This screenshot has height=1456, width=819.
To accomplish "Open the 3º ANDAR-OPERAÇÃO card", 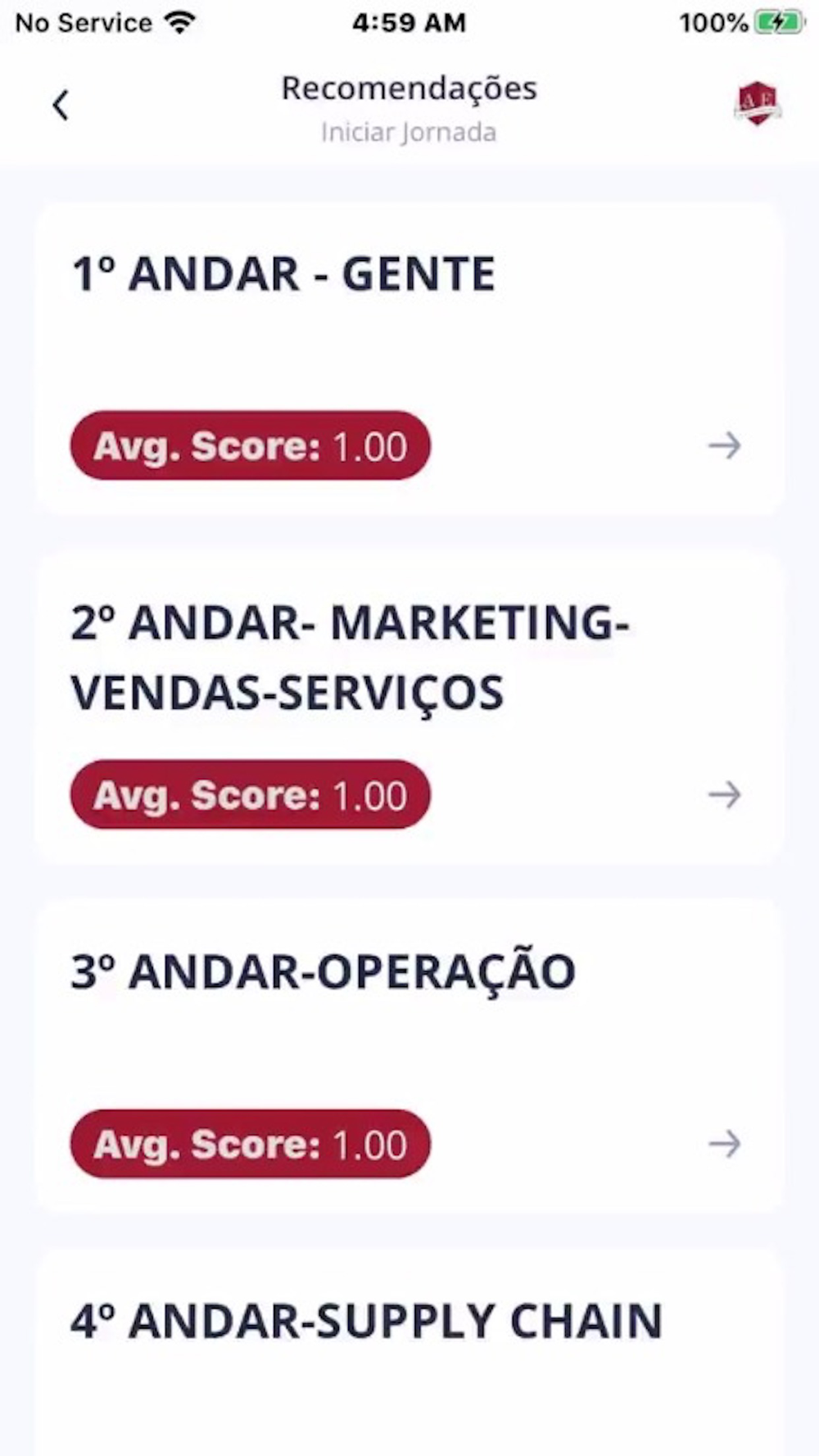I will tap(409, 1056).
